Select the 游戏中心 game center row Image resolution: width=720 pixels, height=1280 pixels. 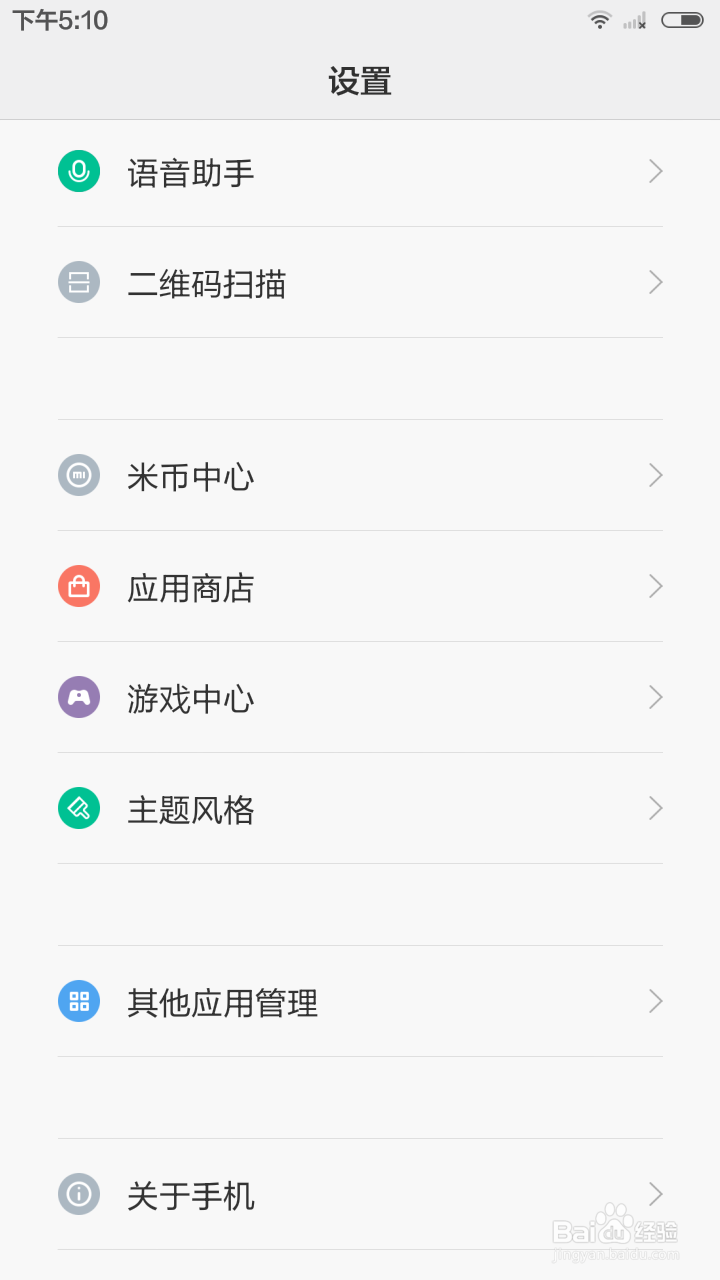point(360,698)
